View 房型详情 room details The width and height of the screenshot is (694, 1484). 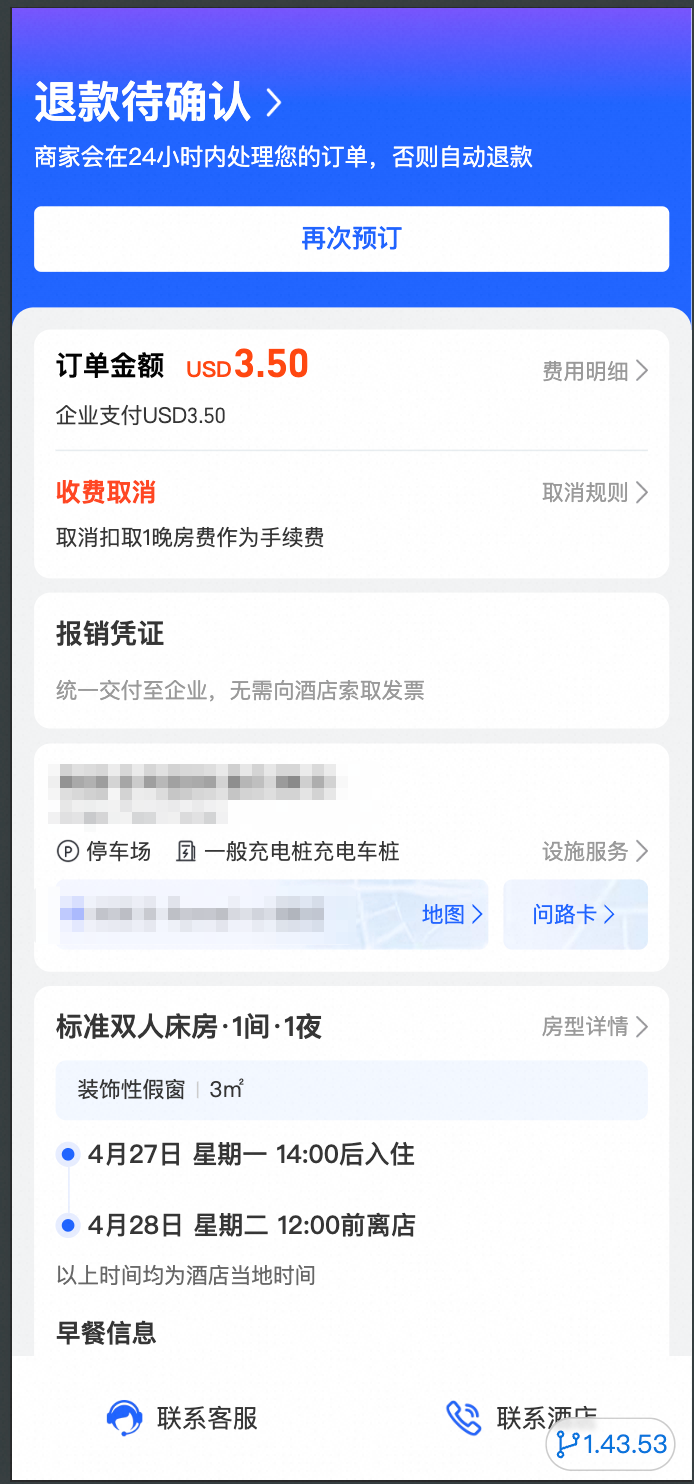click(x=595, y=1026)
